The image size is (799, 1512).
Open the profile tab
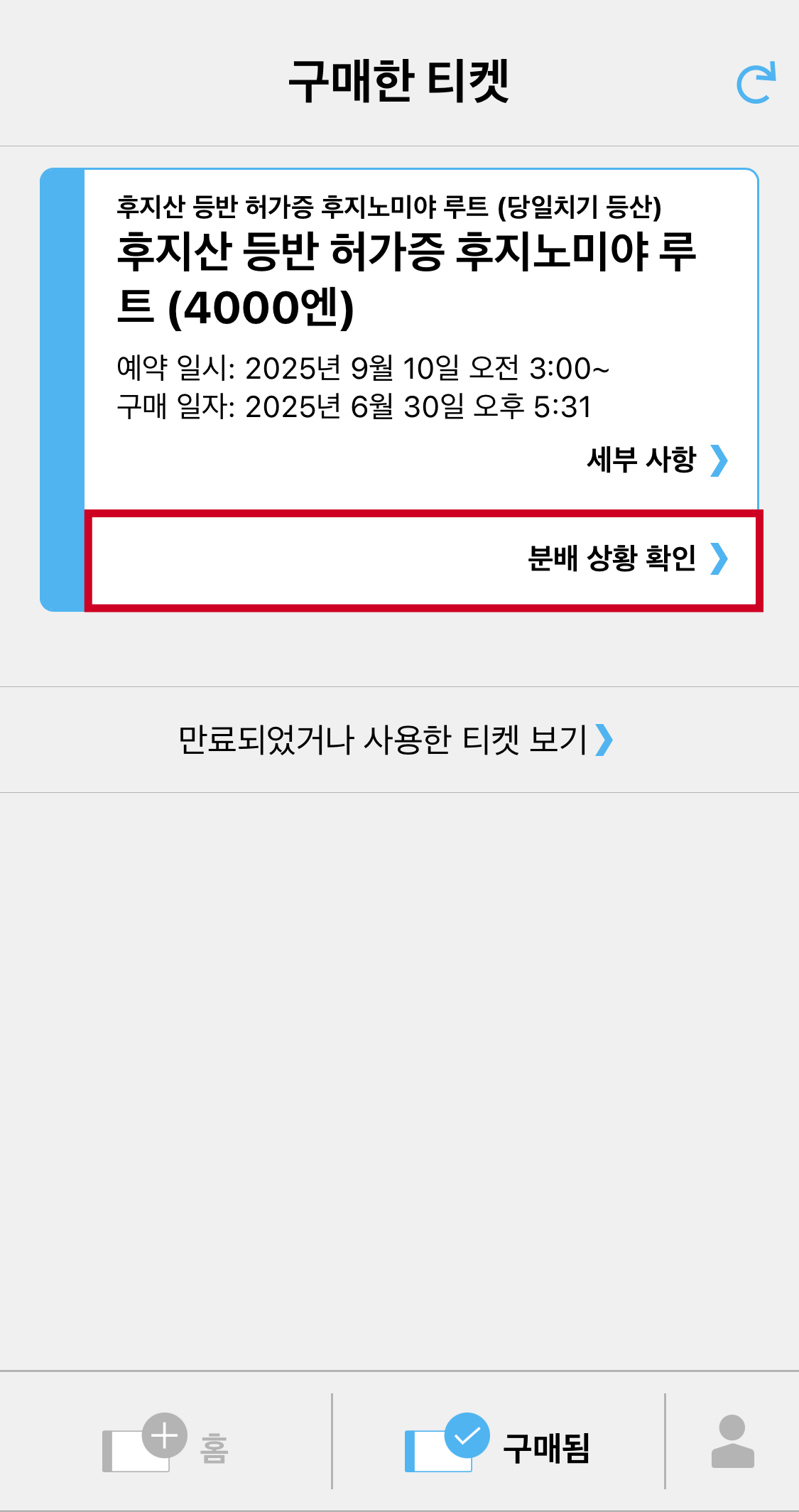732,1441
